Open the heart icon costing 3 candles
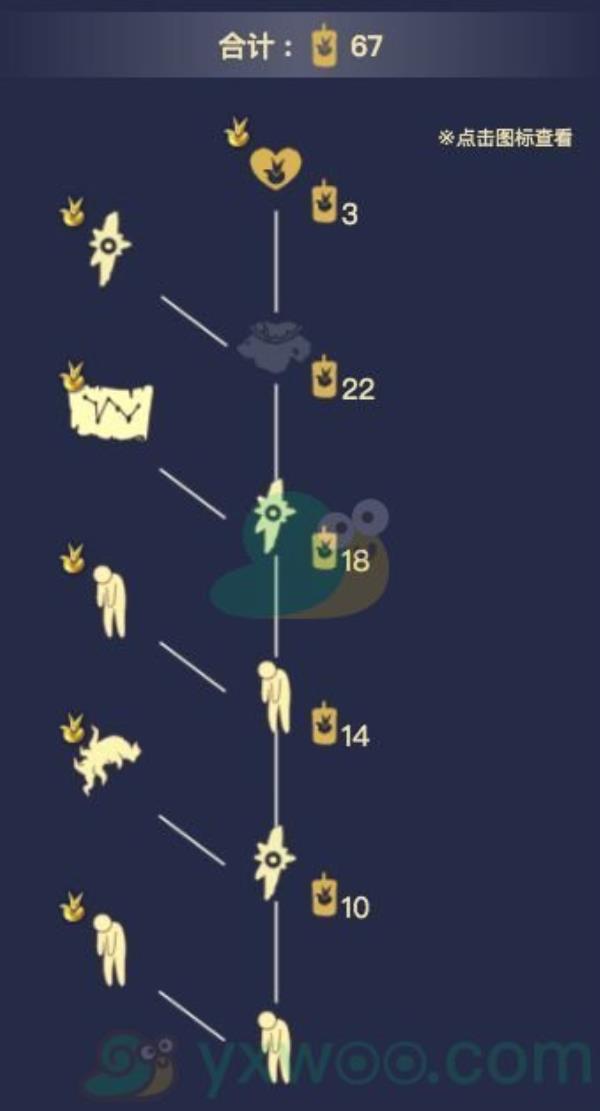This screenshot has width=600, height=1111. tap(276, 167)
